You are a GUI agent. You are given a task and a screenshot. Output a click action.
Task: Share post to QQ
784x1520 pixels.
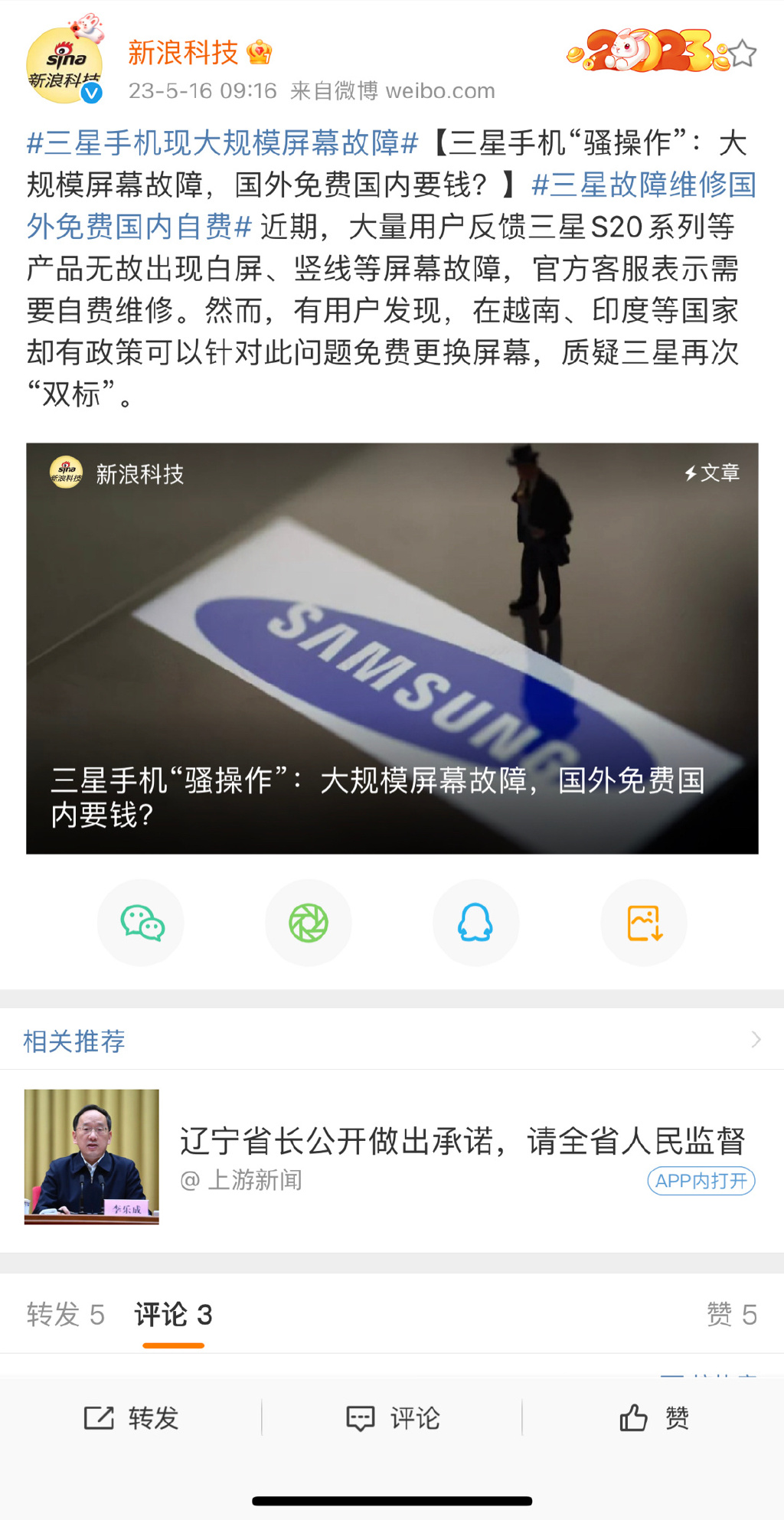(x=475, y=923)
